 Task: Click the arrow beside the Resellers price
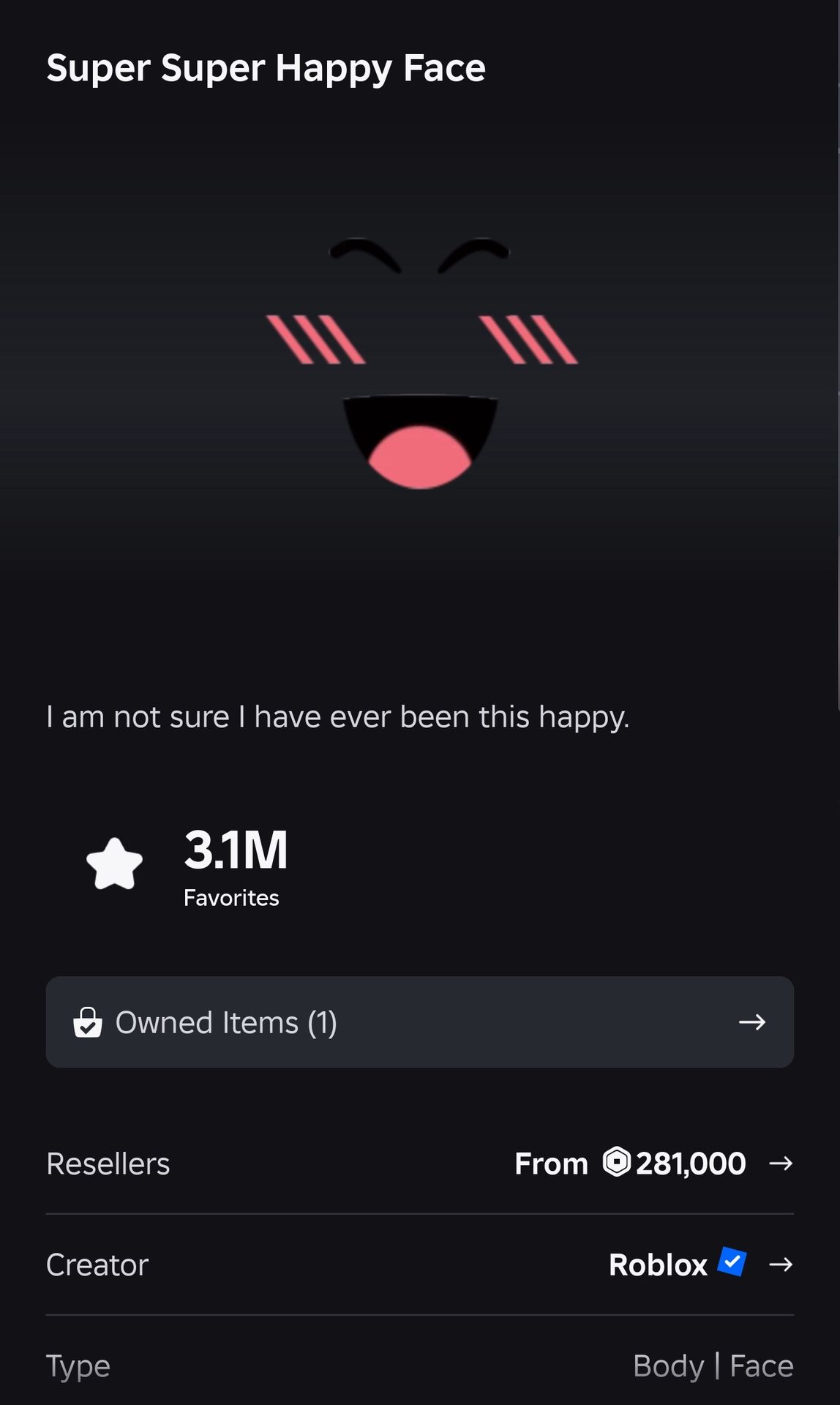[x=782, y=1164]
